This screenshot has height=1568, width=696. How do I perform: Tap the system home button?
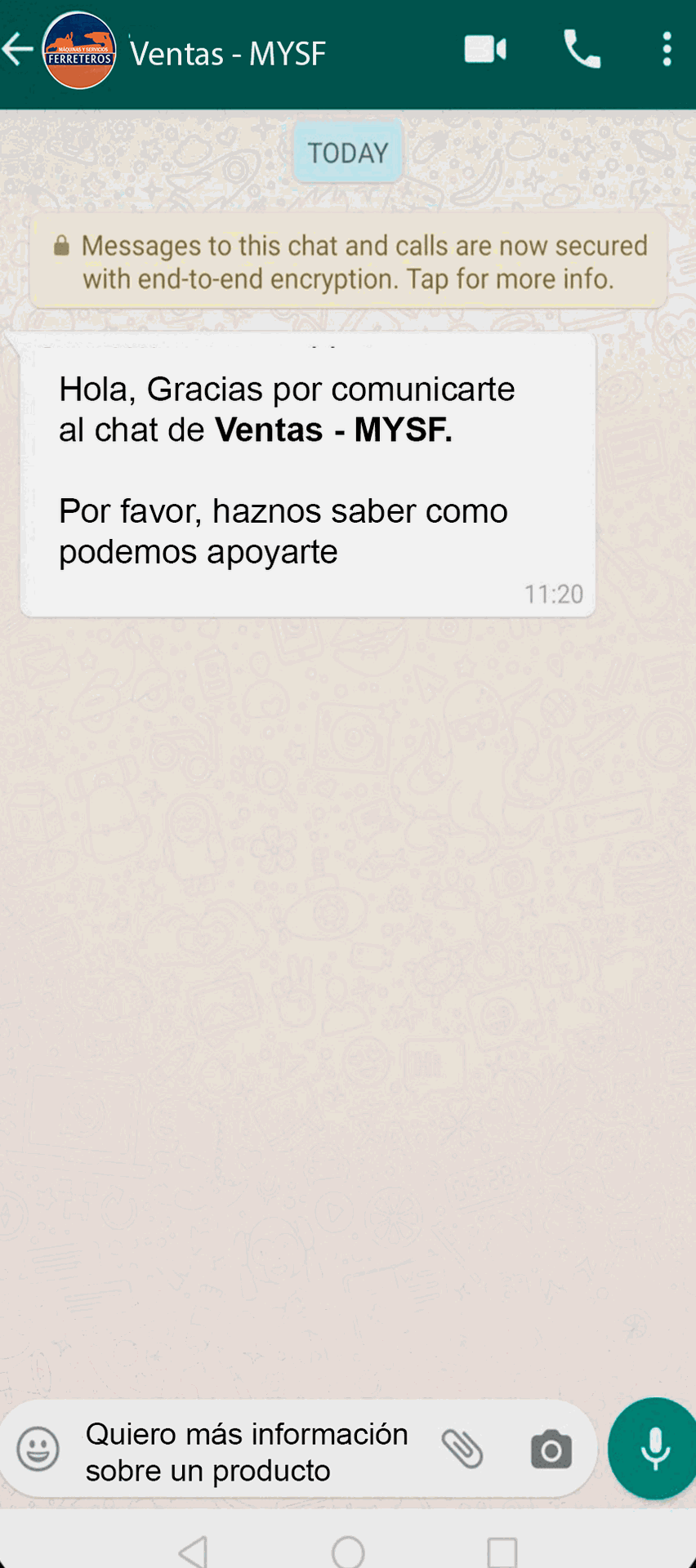coord(348,1551)
